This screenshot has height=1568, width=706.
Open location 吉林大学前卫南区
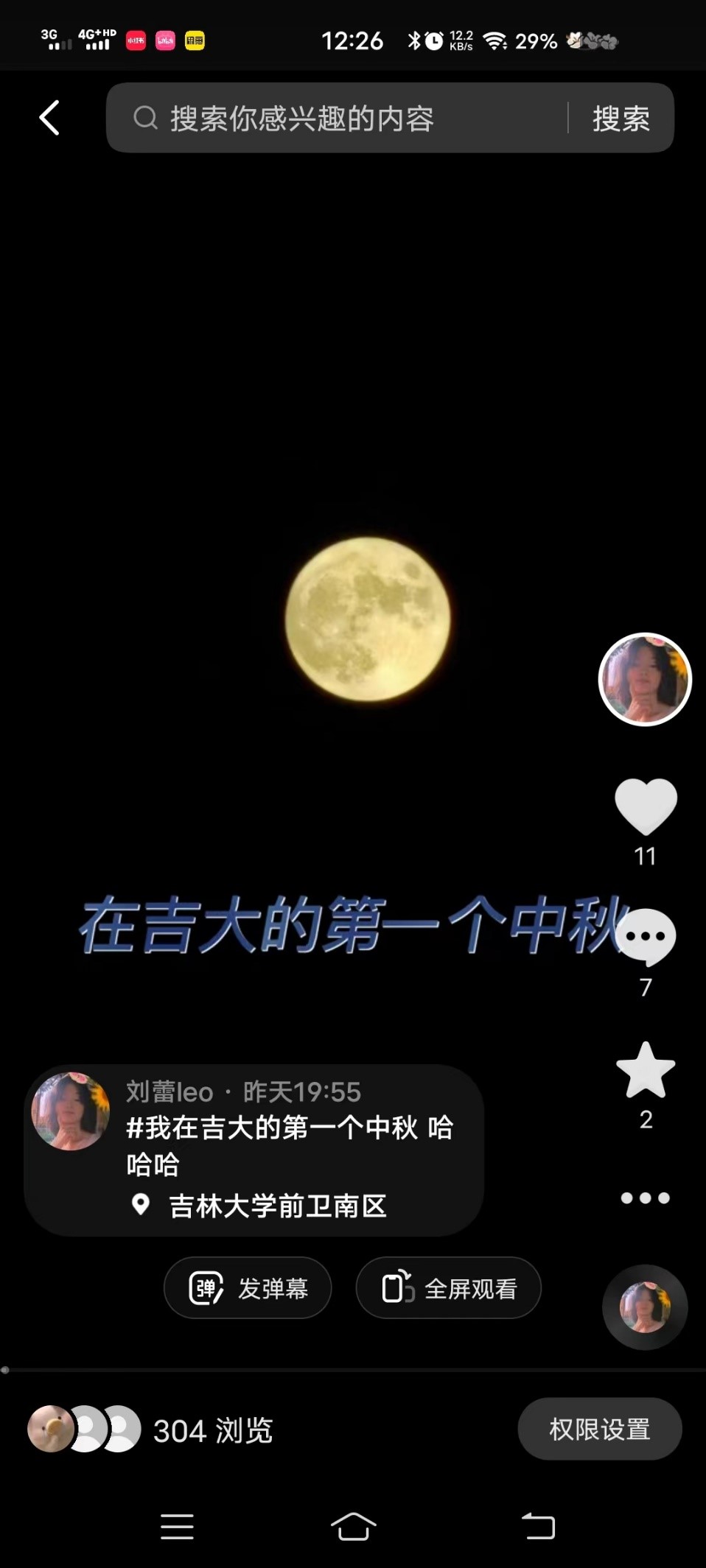point(277,1206)
